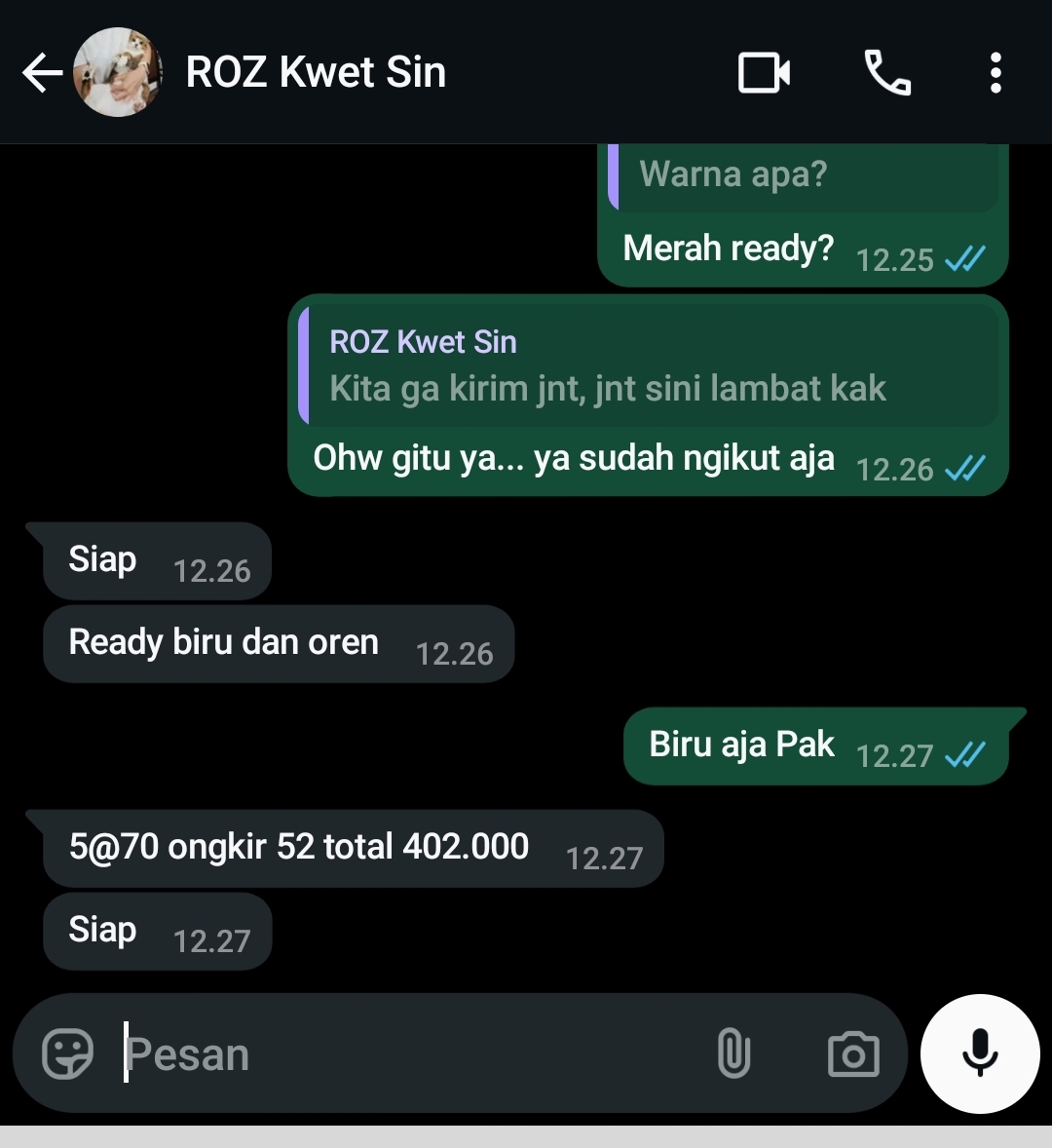Open ROZ Kwet Sin's profile photo
1052x1148 pixels.
[118, 73]
